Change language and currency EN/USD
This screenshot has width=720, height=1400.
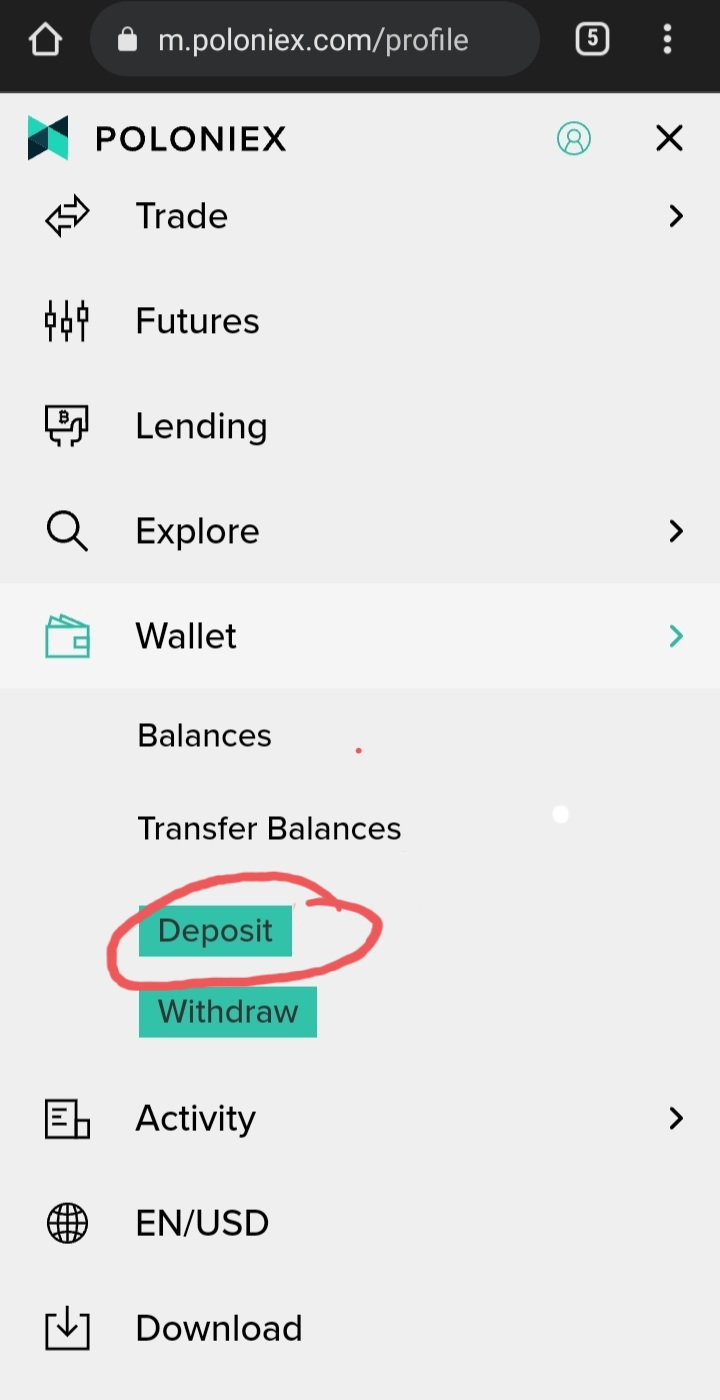[x=202, y=1223]
